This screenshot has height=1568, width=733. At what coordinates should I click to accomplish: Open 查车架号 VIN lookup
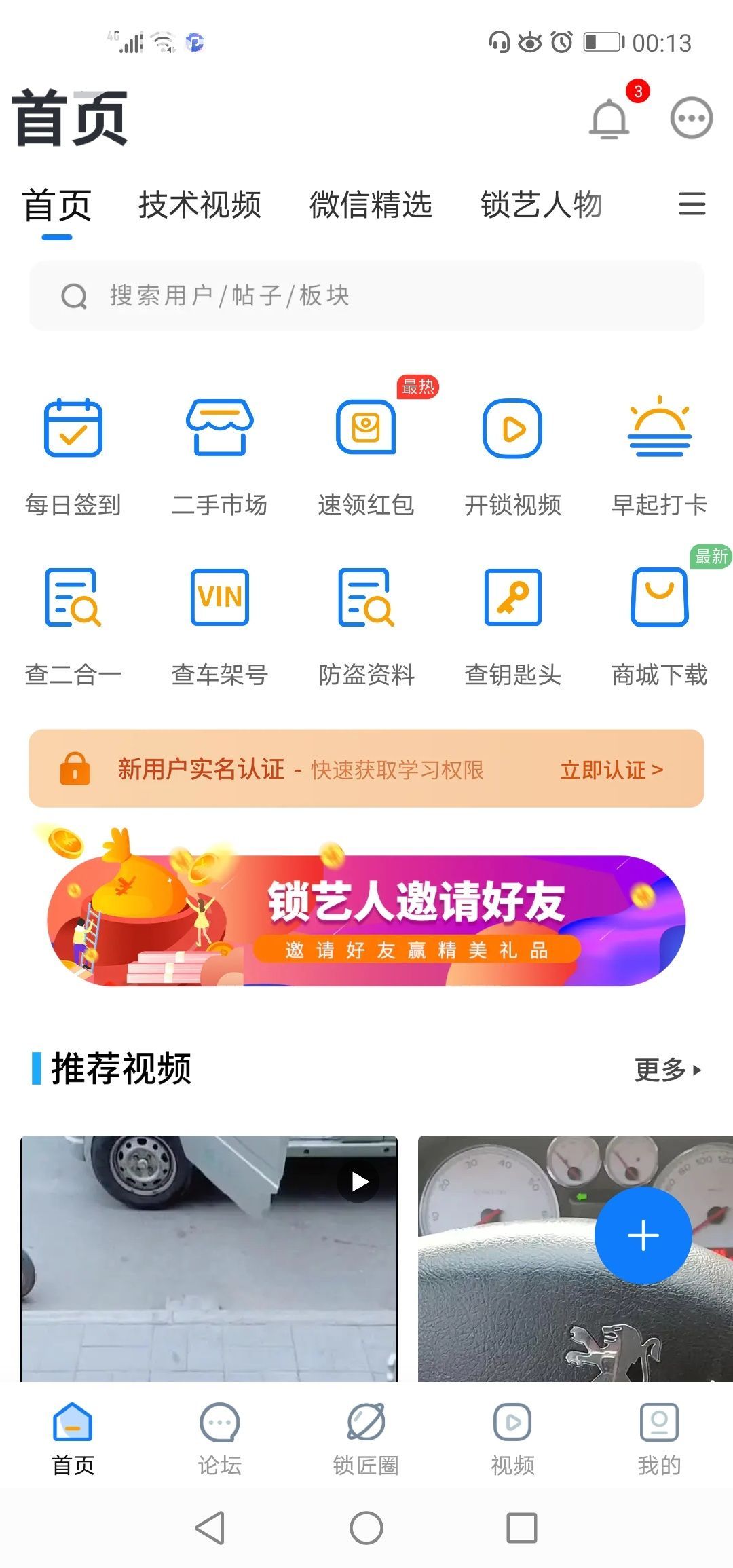point(219,624)
